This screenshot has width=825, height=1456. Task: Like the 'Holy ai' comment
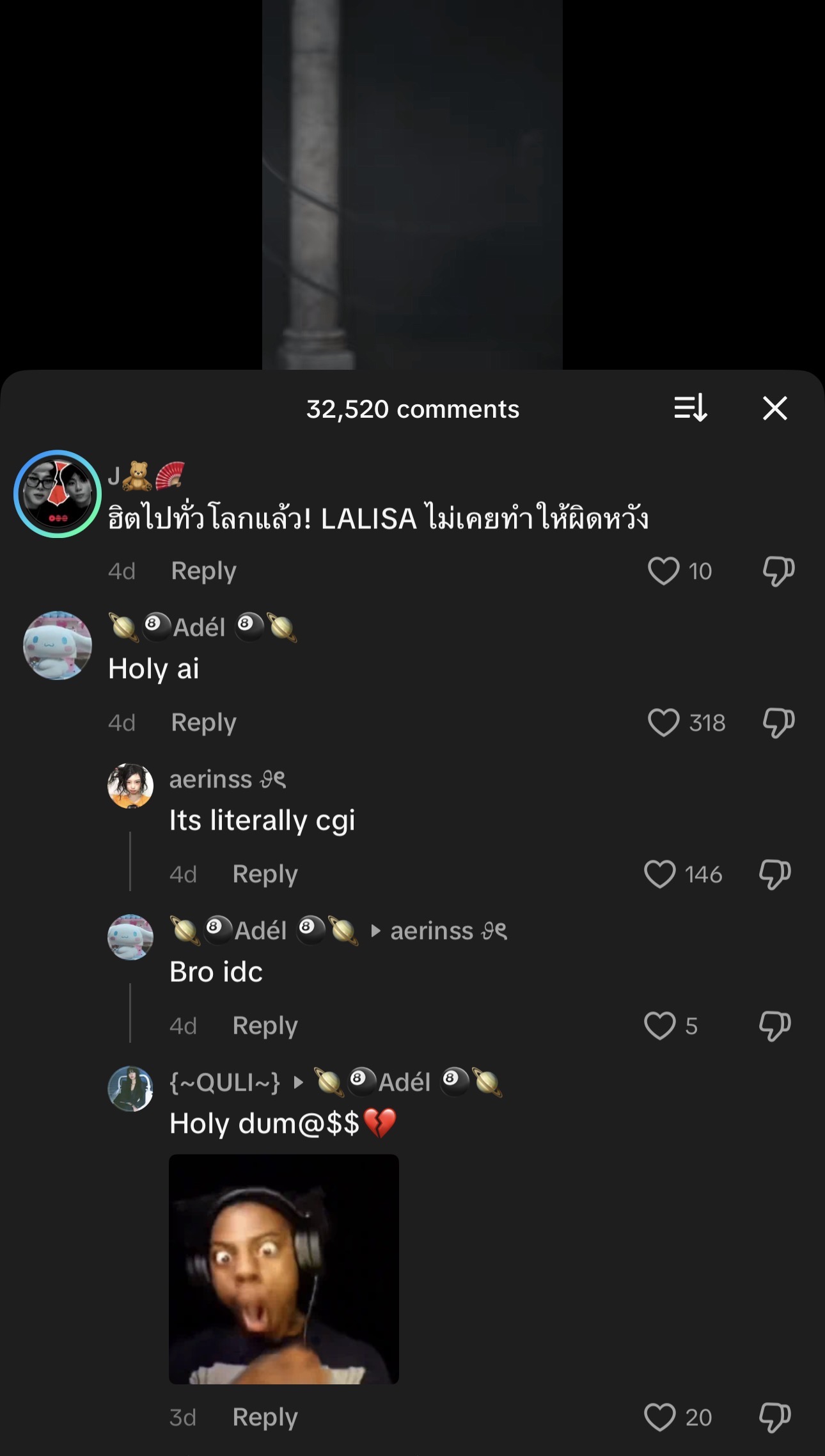[663, 723]
